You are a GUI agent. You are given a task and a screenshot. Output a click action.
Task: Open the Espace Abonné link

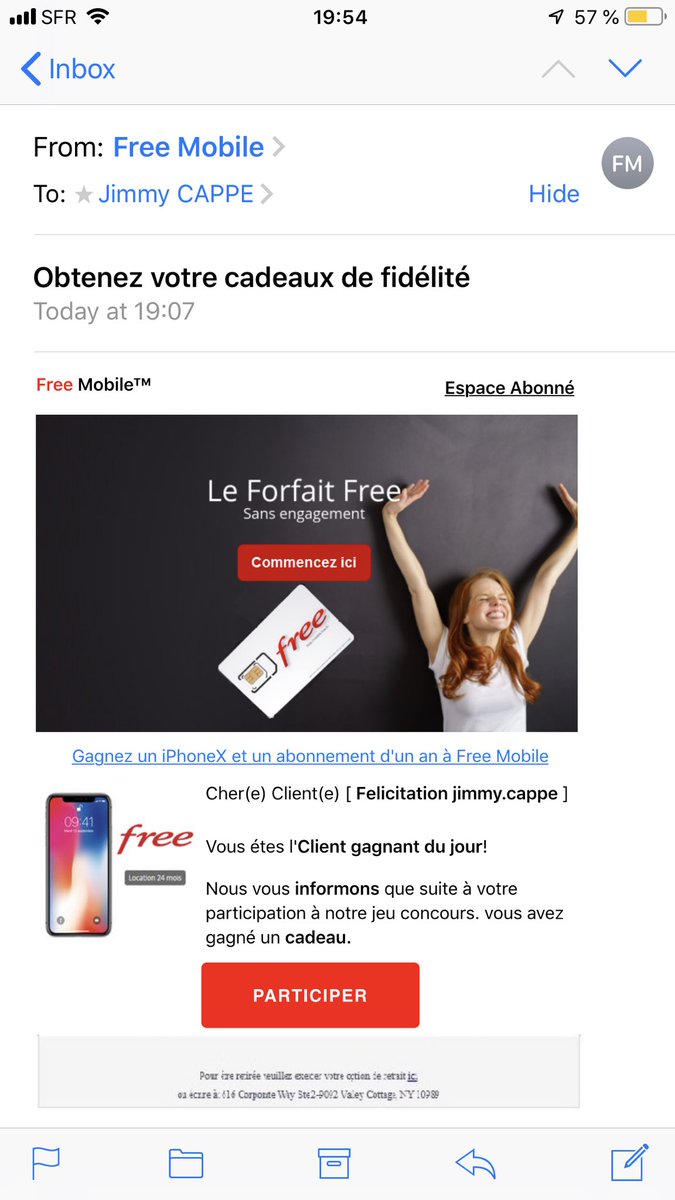pyautogui.click(x=509, y=388)
